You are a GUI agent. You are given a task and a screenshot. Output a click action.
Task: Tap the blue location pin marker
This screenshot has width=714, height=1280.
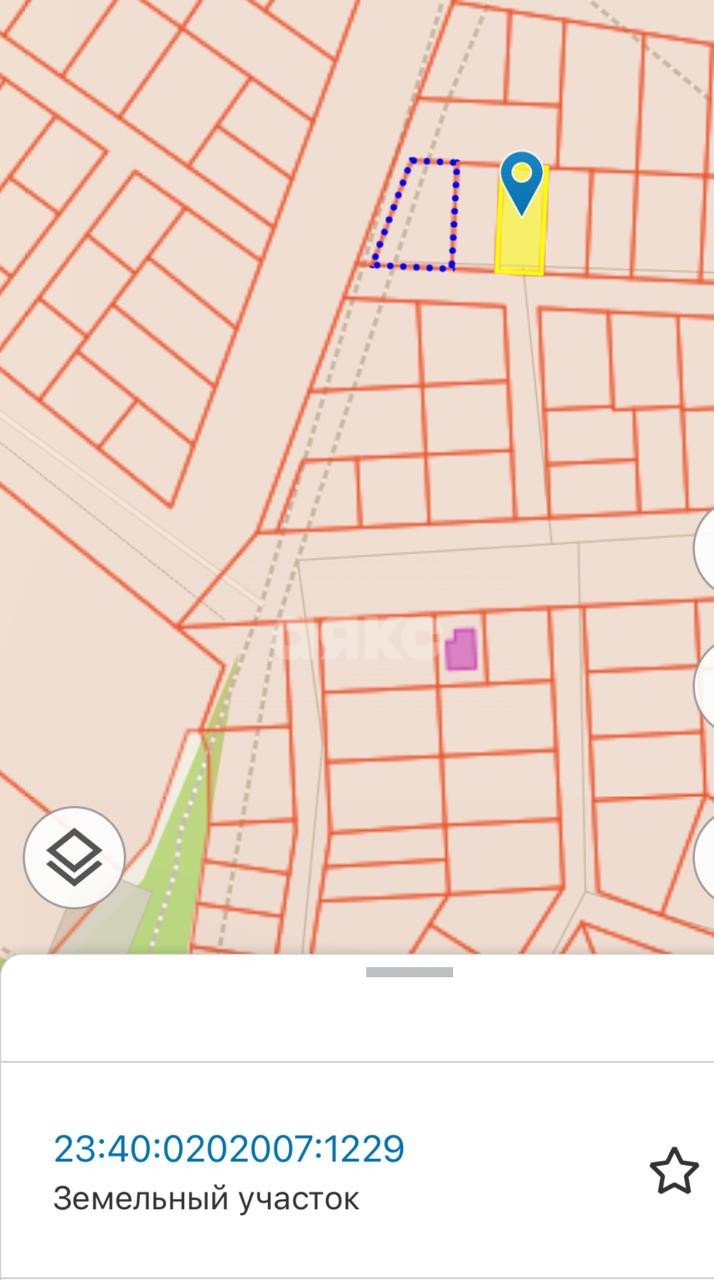(521, 181)
